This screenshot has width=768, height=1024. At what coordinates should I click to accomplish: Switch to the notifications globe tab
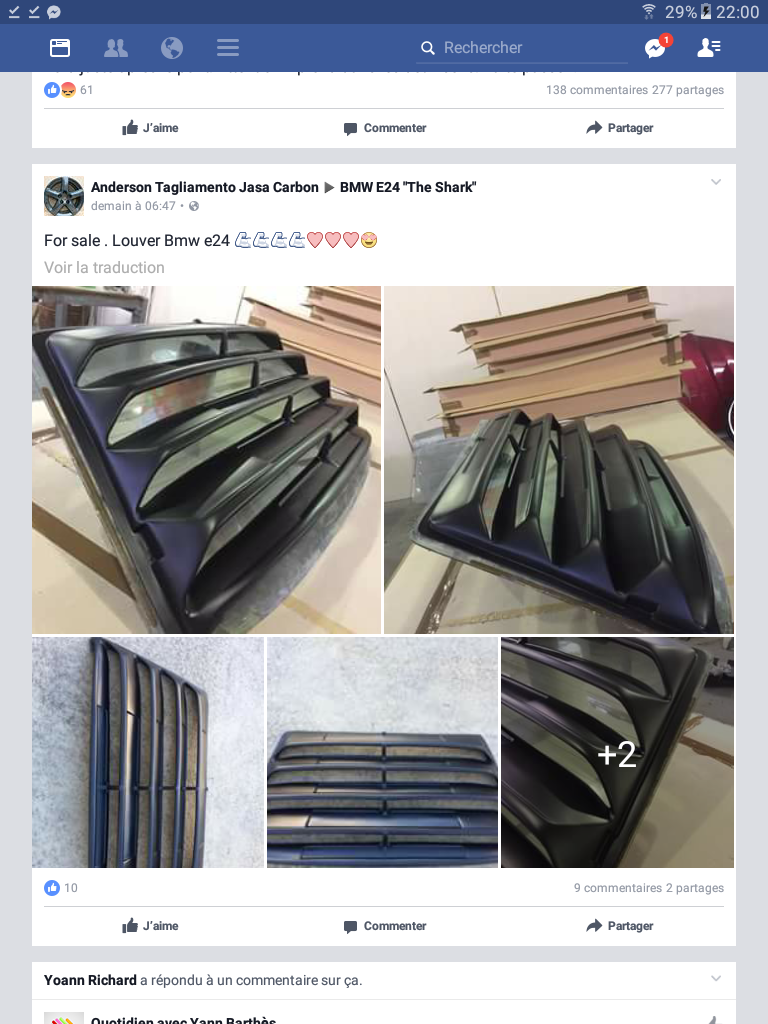point(172,48)
